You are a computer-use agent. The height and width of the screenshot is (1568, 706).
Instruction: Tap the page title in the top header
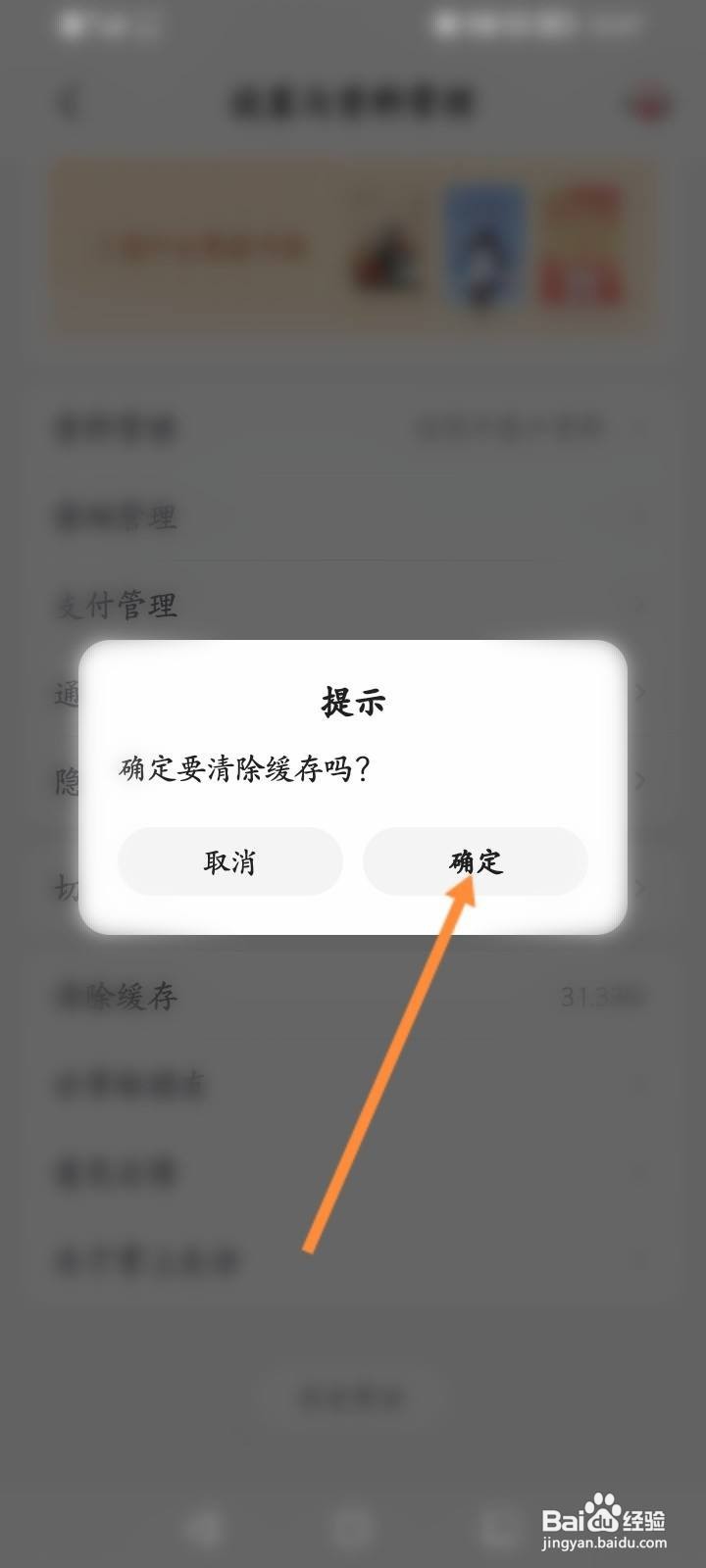353,102
